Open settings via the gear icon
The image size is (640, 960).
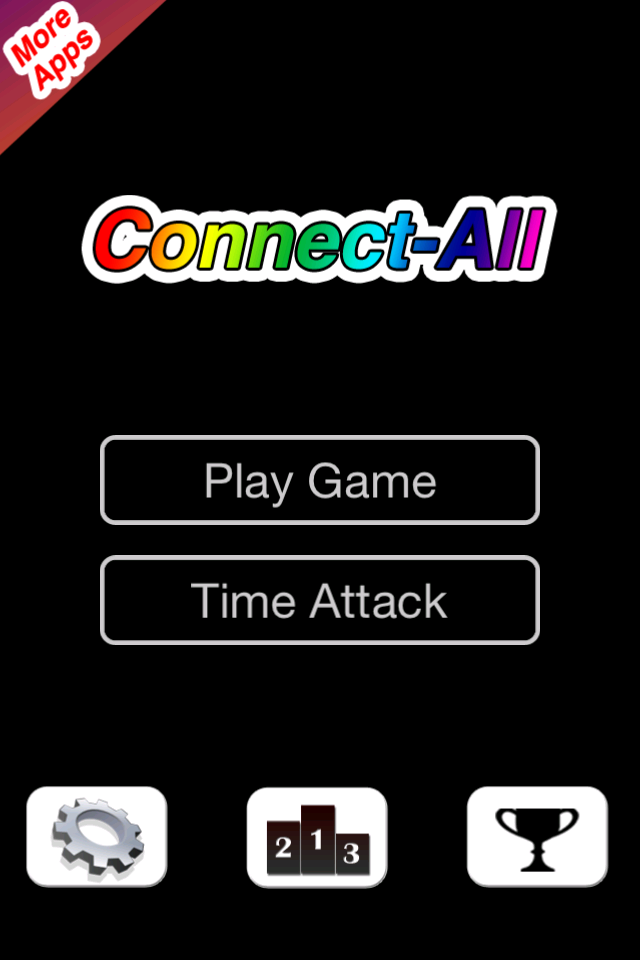coord(97,836)
